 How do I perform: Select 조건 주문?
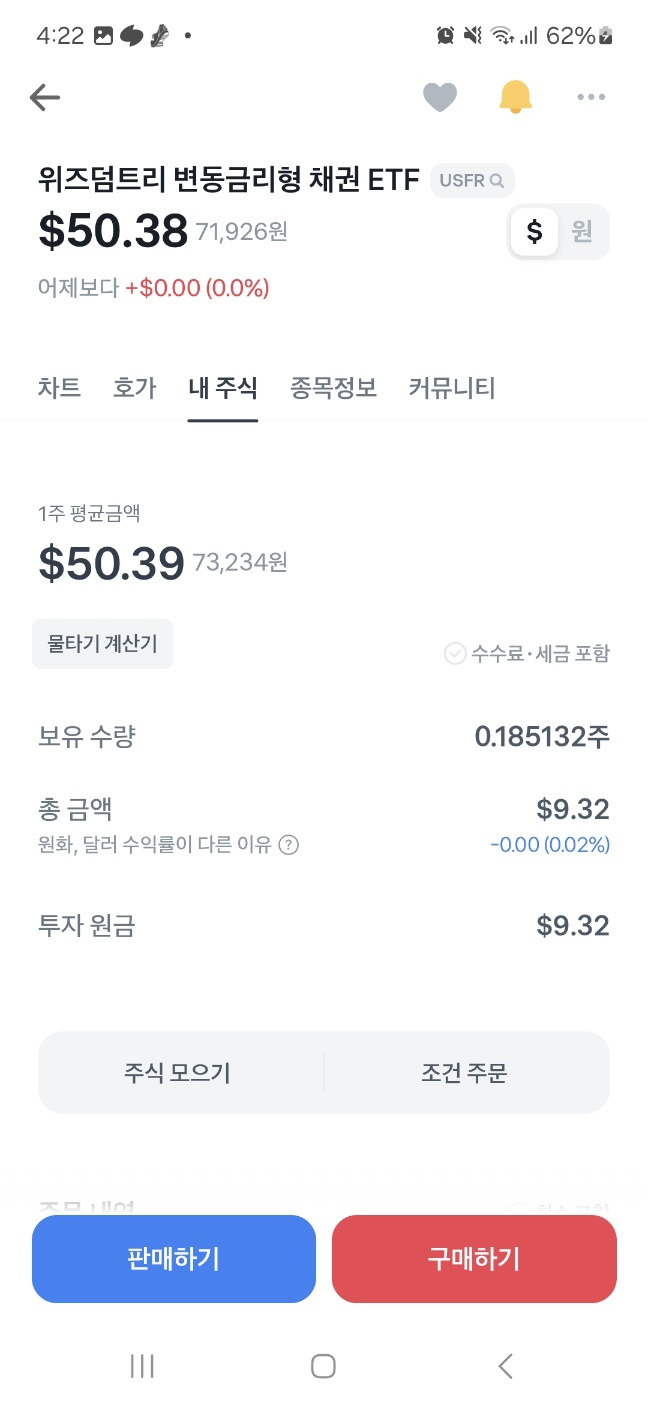[x=465, y=1073]
